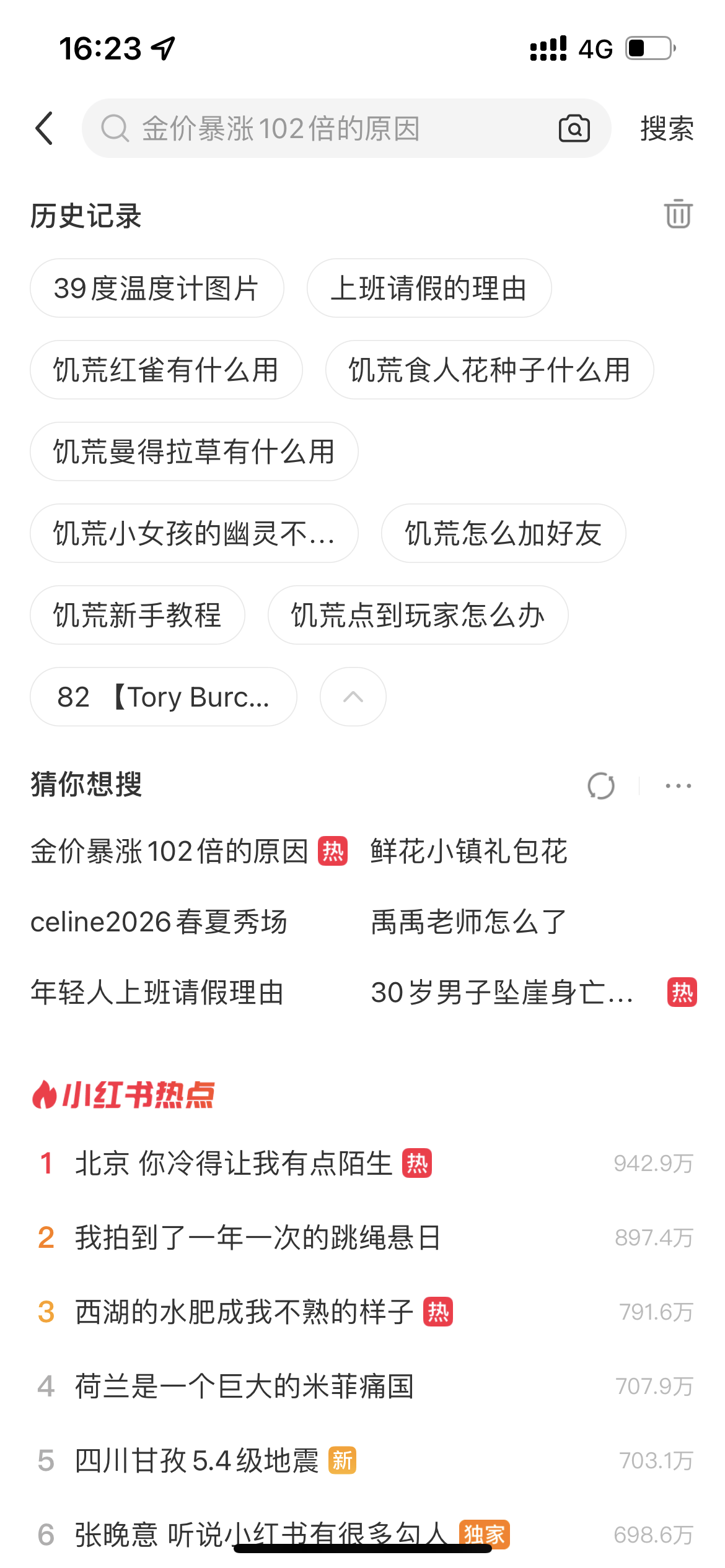Choose the 饥荒食人花种子什么用 chip

(x=490, y=370)
